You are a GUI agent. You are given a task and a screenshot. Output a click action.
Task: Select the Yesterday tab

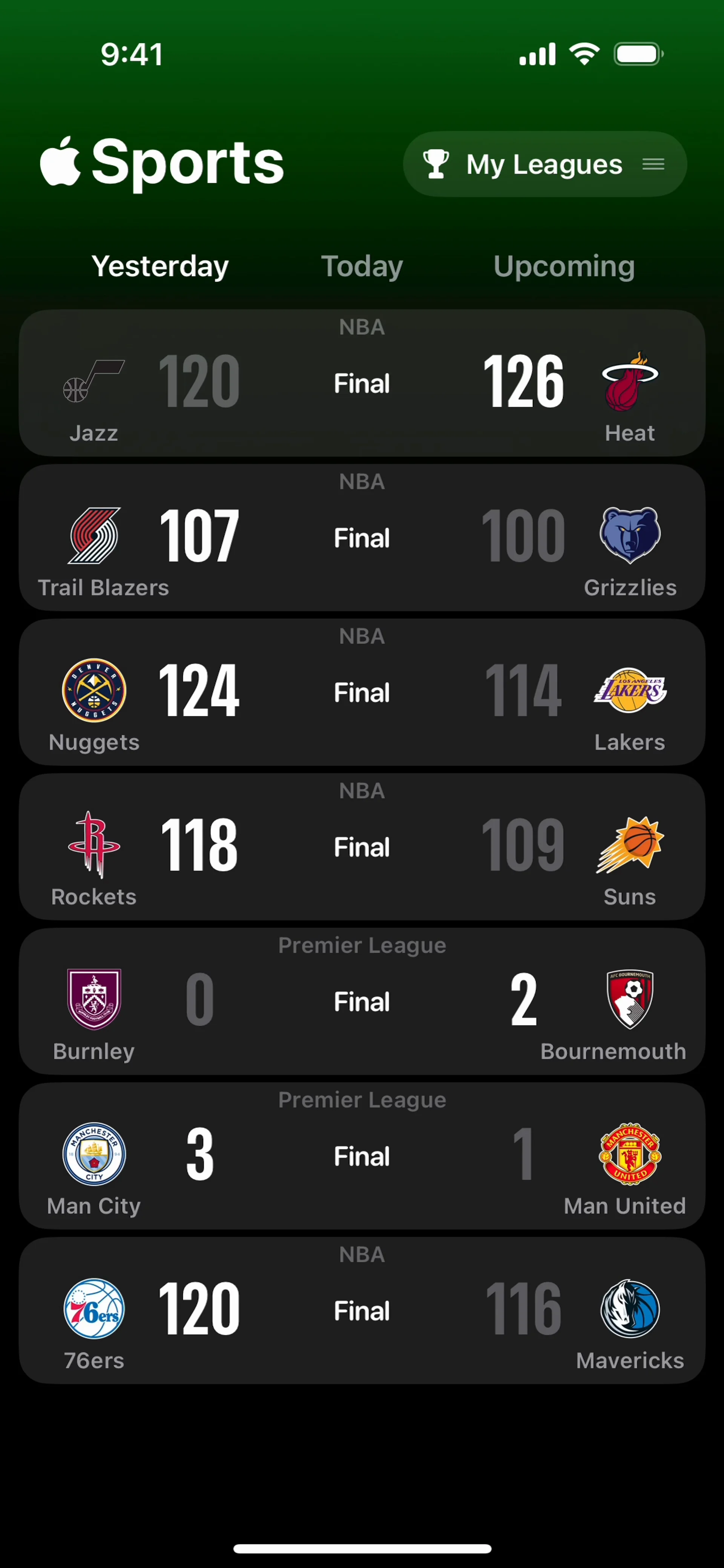(x=160, y=266)
